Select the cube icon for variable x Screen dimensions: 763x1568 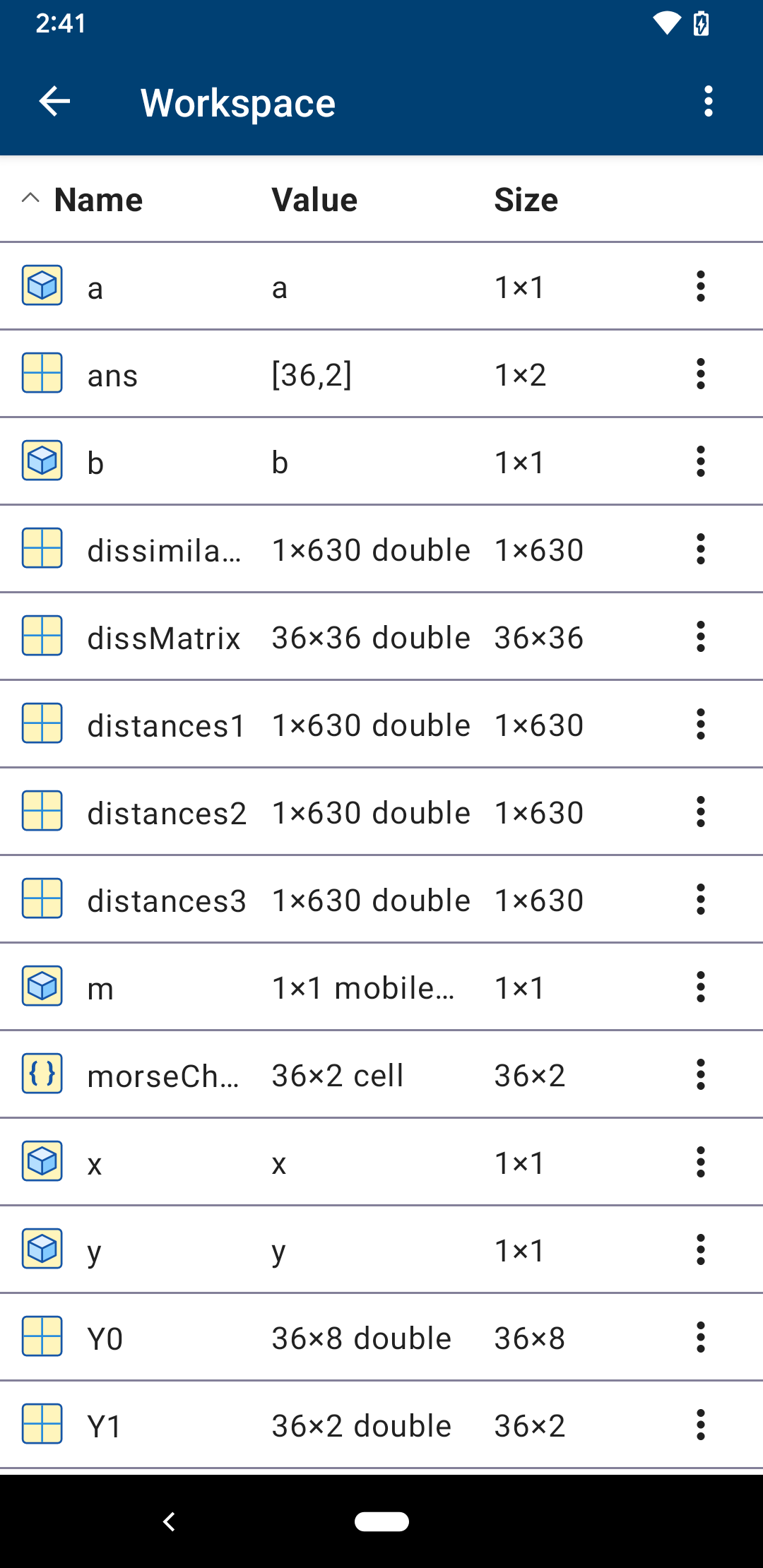[42, 1162]
